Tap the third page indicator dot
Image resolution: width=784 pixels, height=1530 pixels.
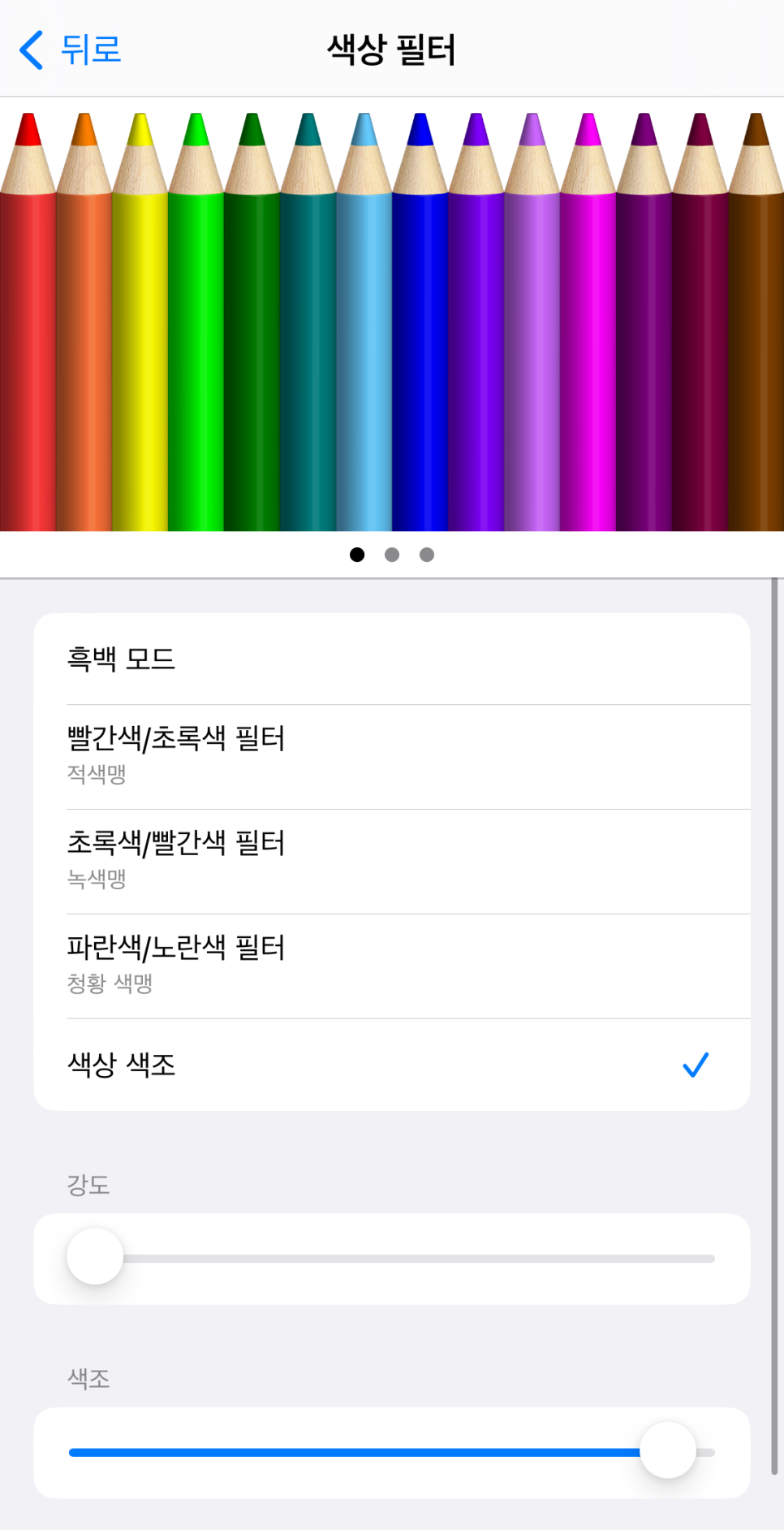pyautogui.click(x=427, y=555)
